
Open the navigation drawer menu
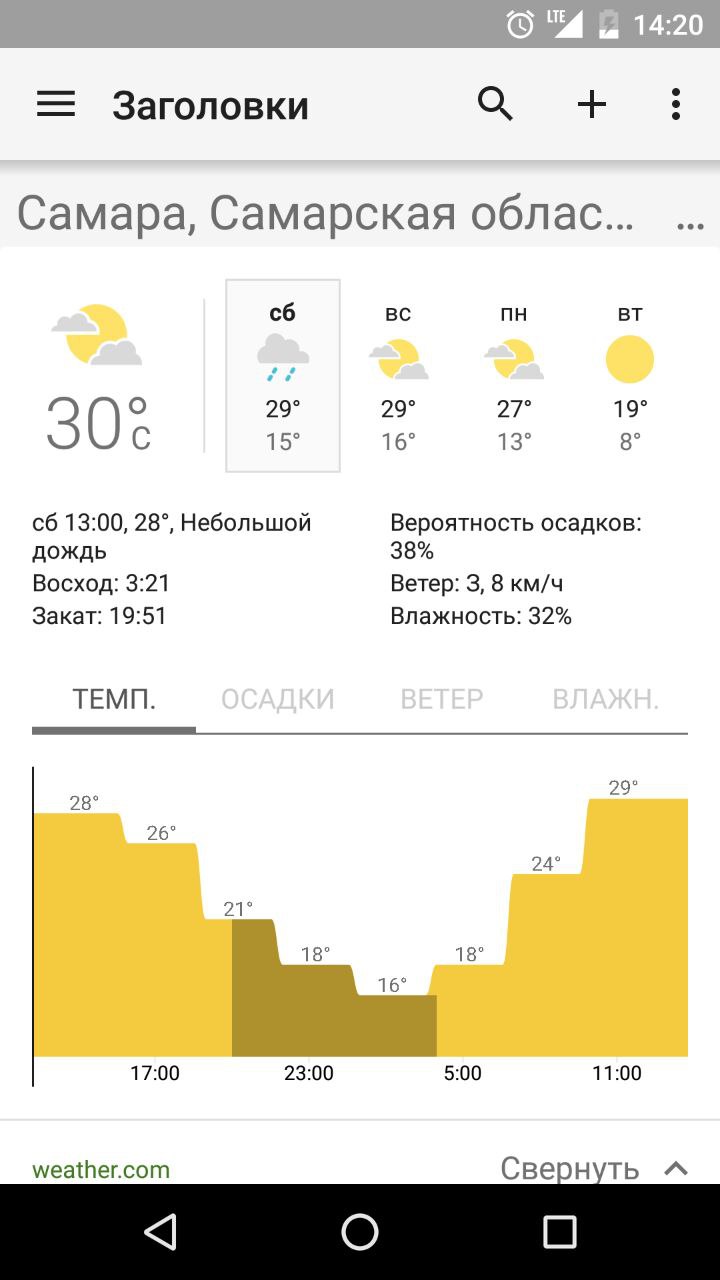click(x=56, y=104)
